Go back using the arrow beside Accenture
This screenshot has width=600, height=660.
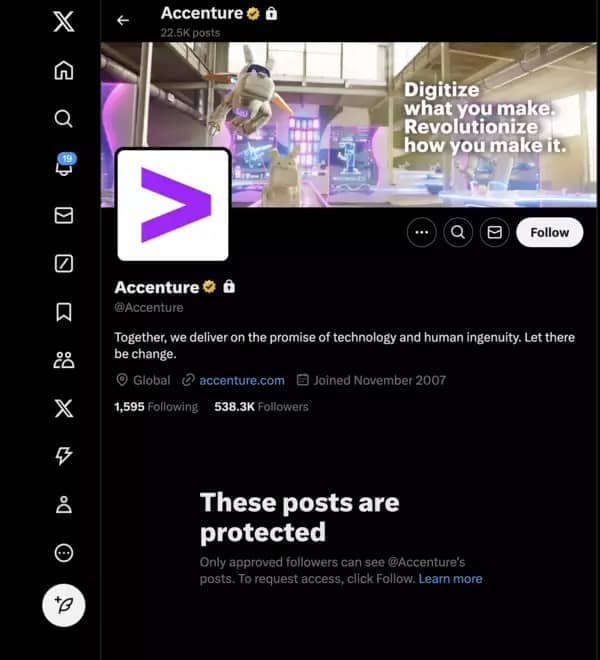click(x=123, y=20)
